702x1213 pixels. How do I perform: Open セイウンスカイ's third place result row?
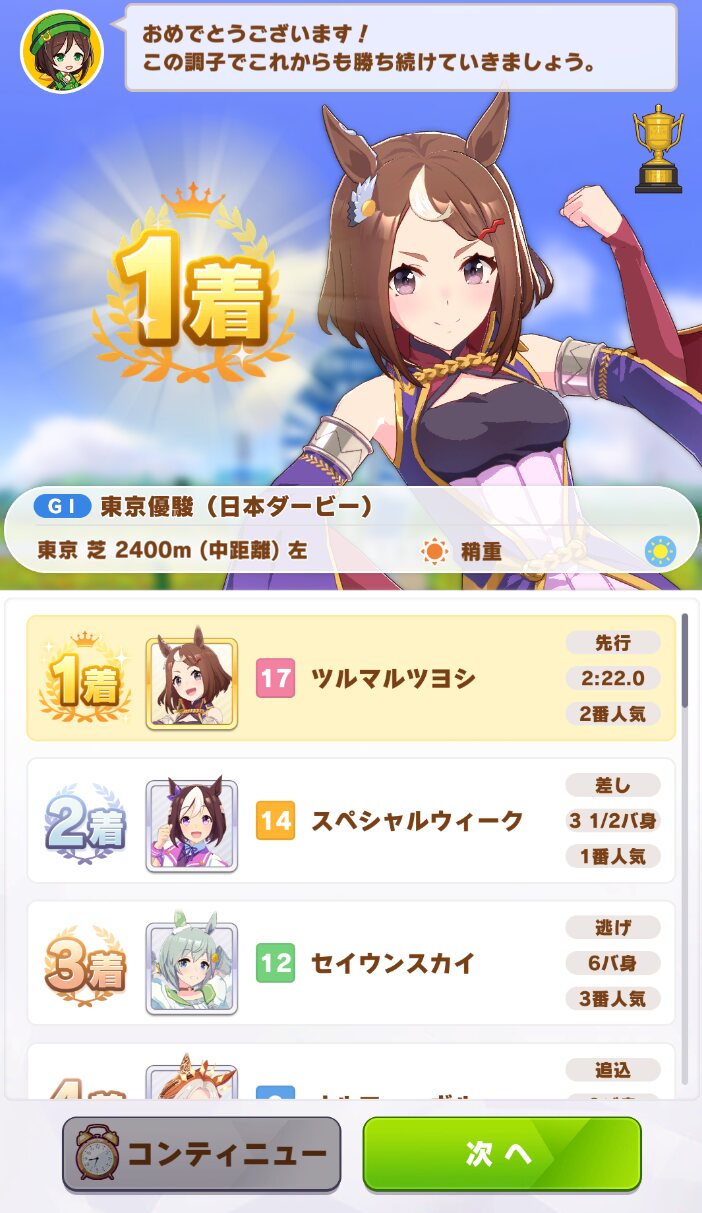[350, 963]
